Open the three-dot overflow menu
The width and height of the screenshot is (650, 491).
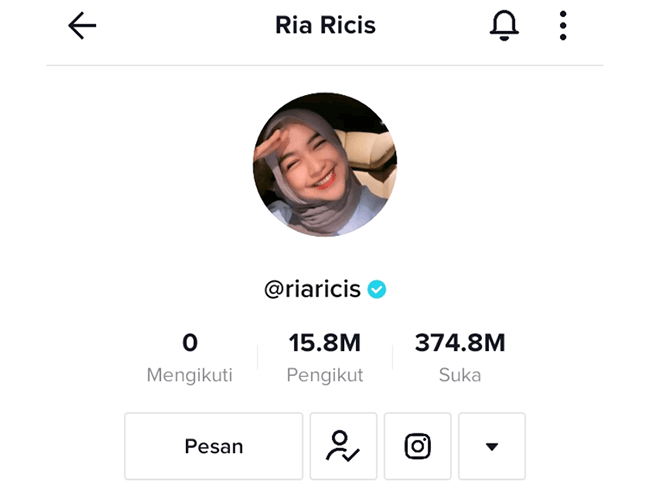pyautogui.click(x=563, y=26)
